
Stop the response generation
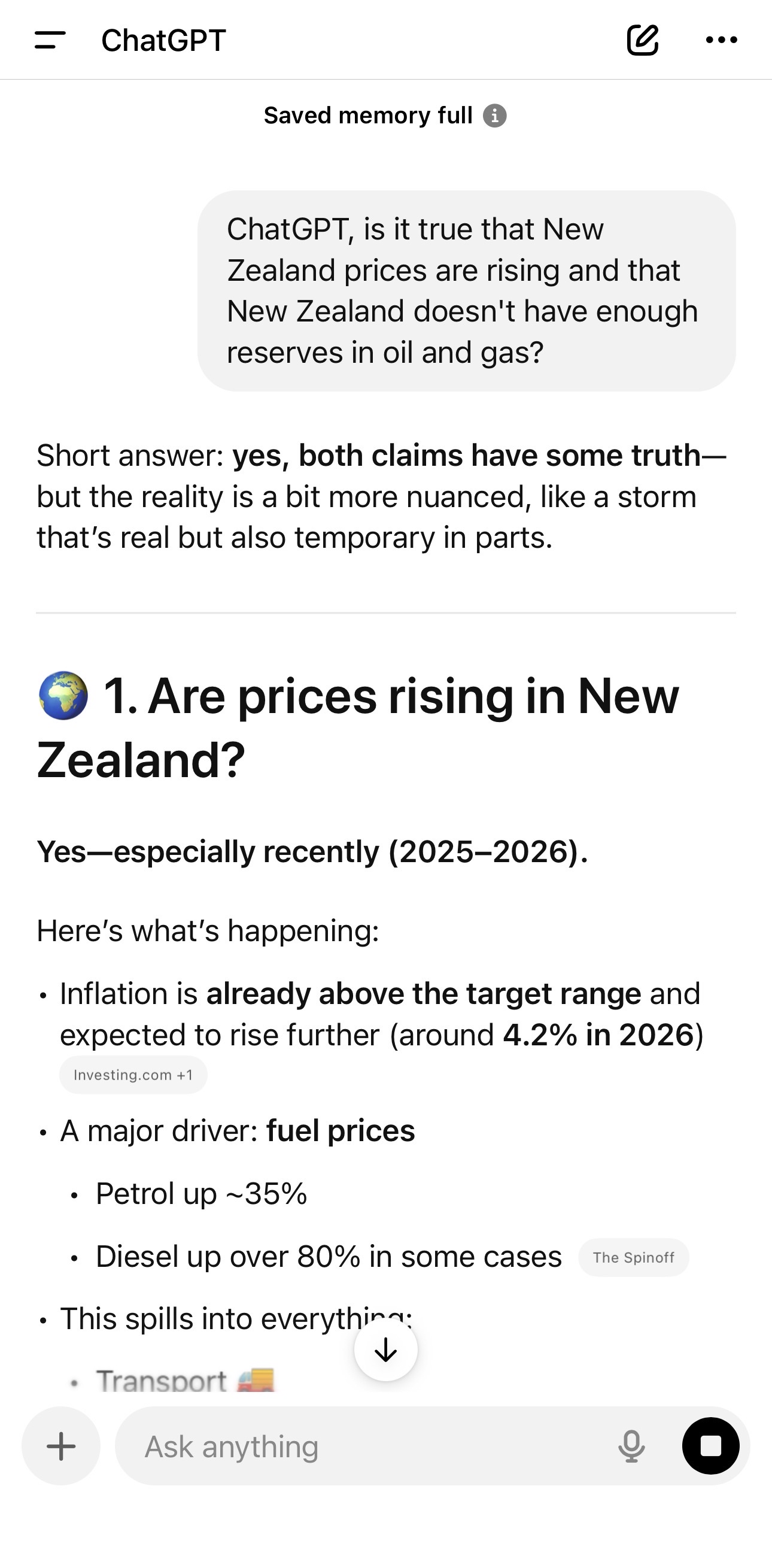tap(710, 1446)
